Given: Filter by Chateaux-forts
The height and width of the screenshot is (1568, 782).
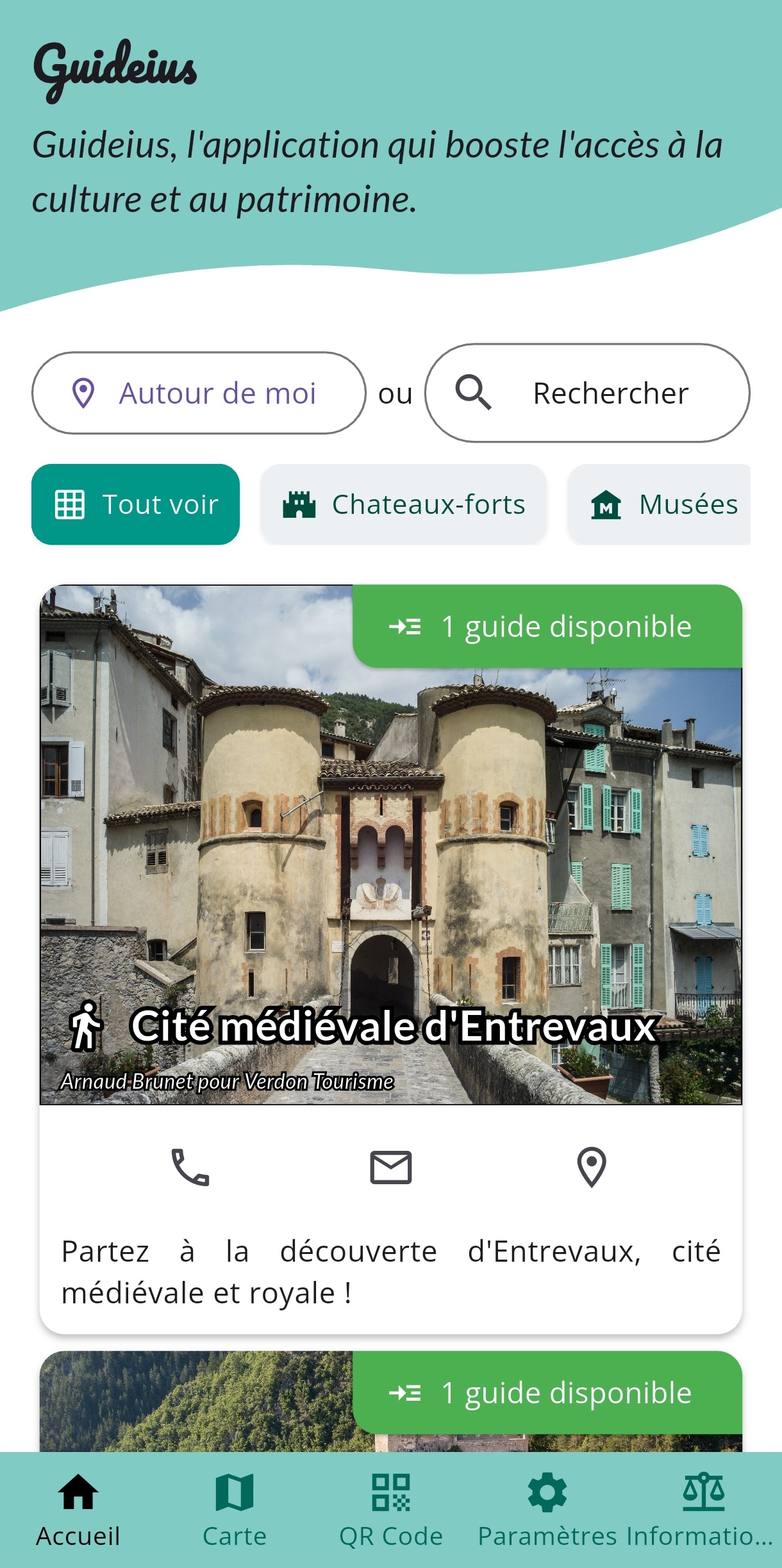Looking at the screenshot, I should click(403, 504).
